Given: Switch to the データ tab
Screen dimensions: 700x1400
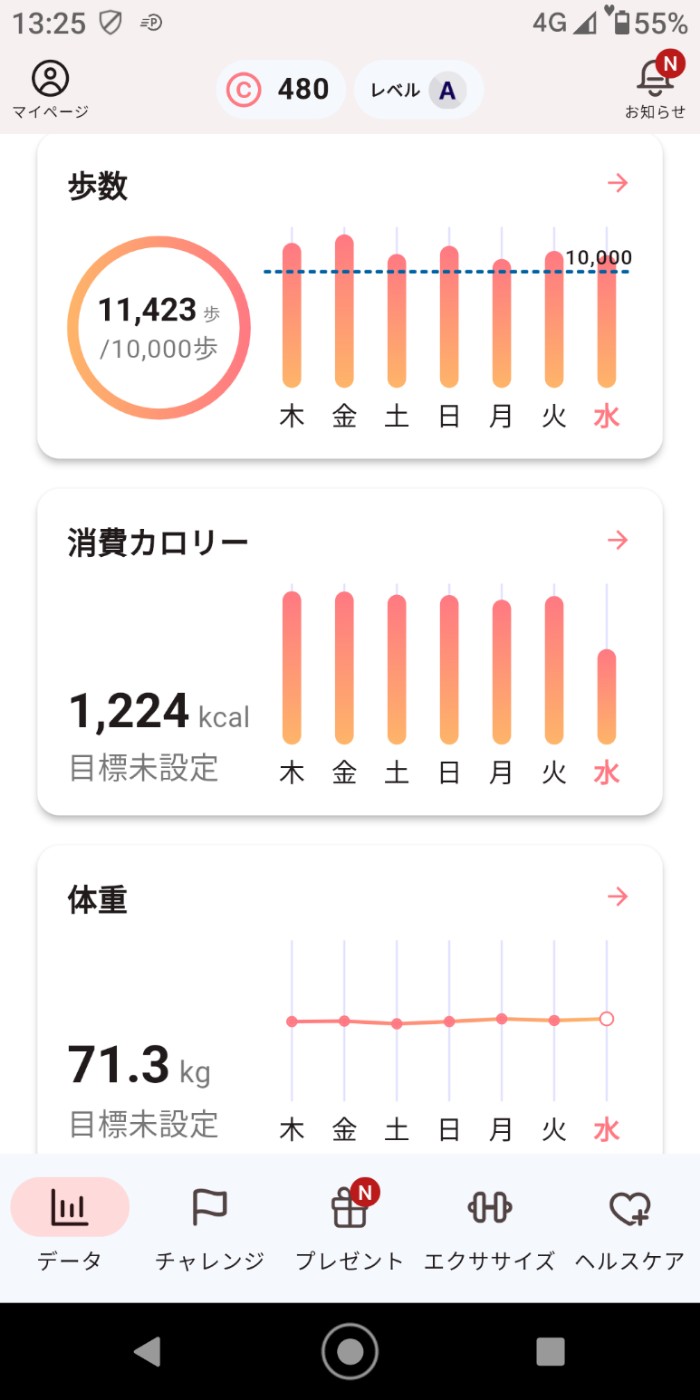Looking at the screenshot, I should pyautogui.click(x=70, y=1225).
